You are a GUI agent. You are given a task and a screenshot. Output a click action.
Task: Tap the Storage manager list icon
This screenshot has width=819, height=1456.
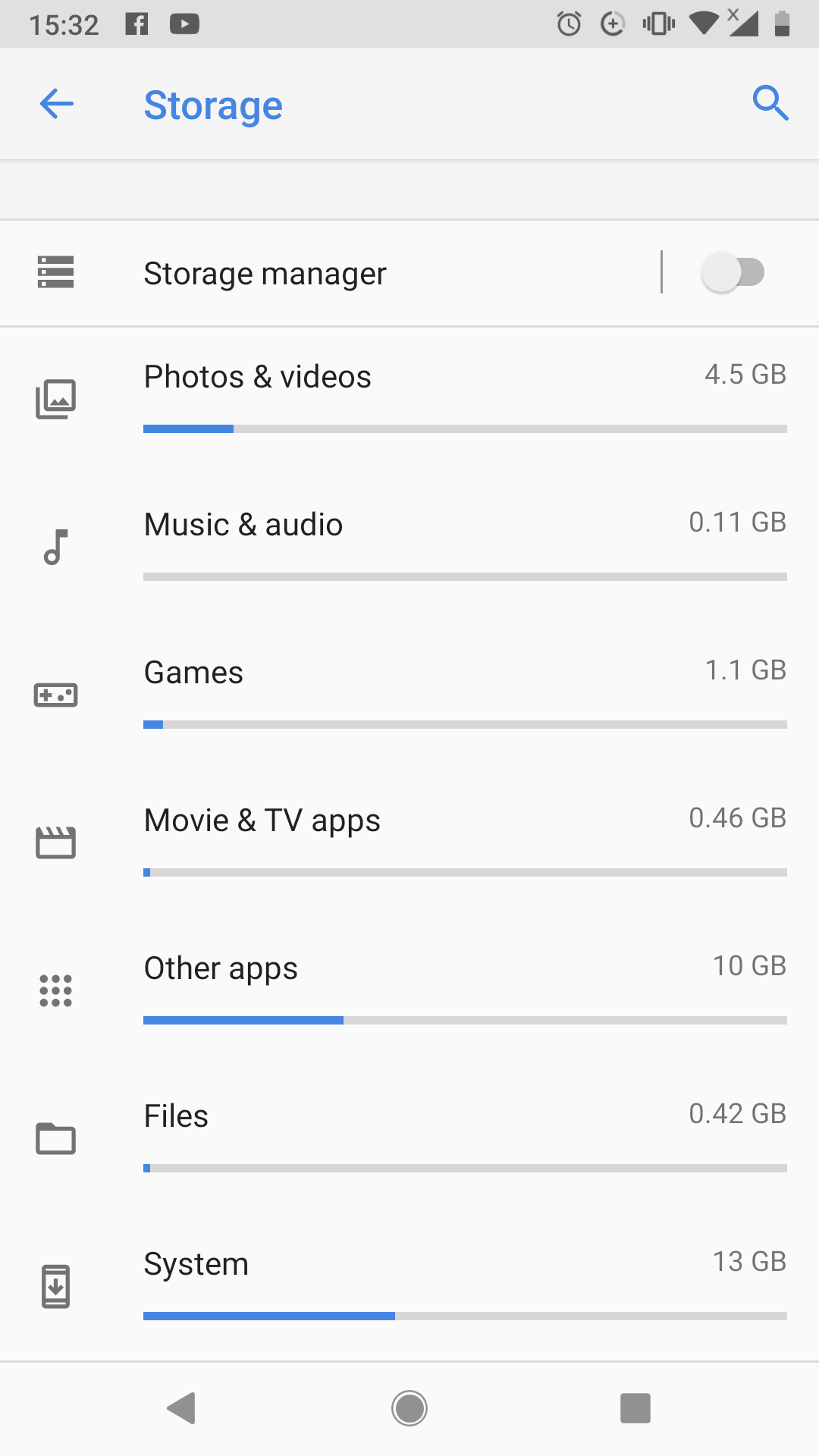(55, 273)
